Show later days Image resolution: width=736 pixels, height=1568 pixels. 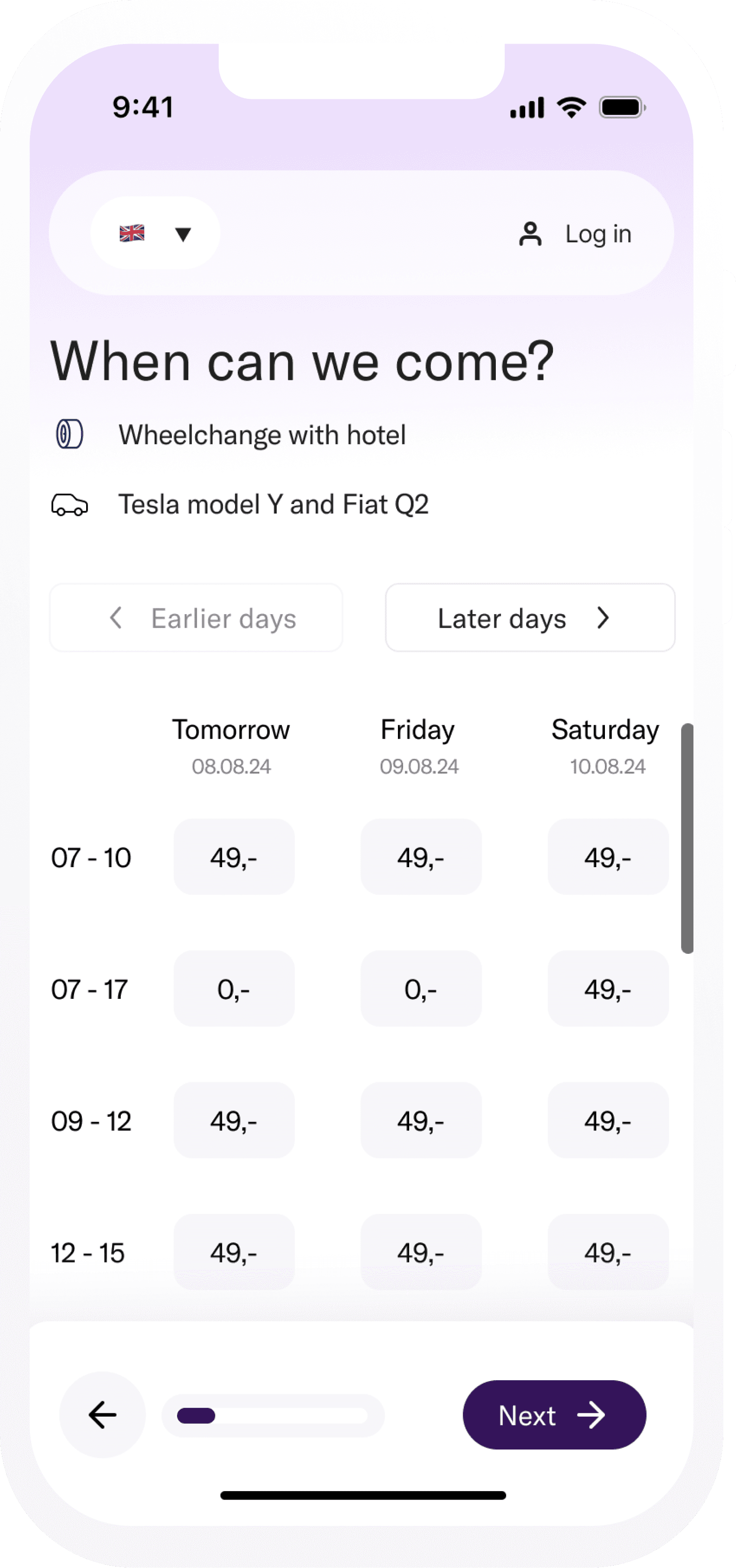coord(530,618)
